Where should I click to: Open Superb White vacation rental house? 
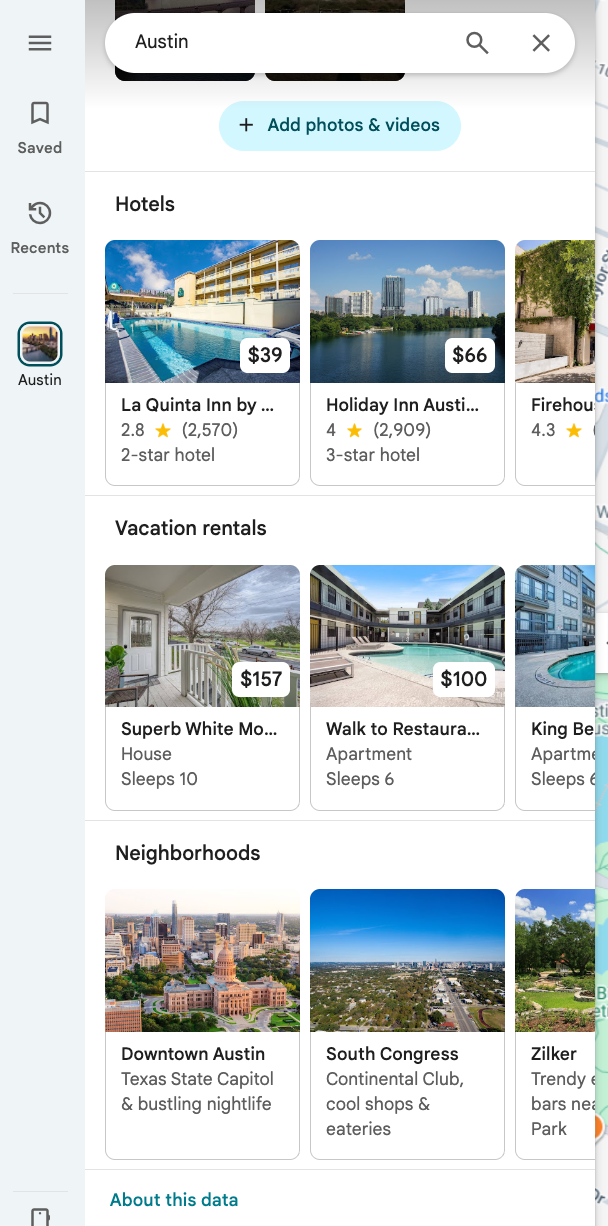tap(202, 687)
